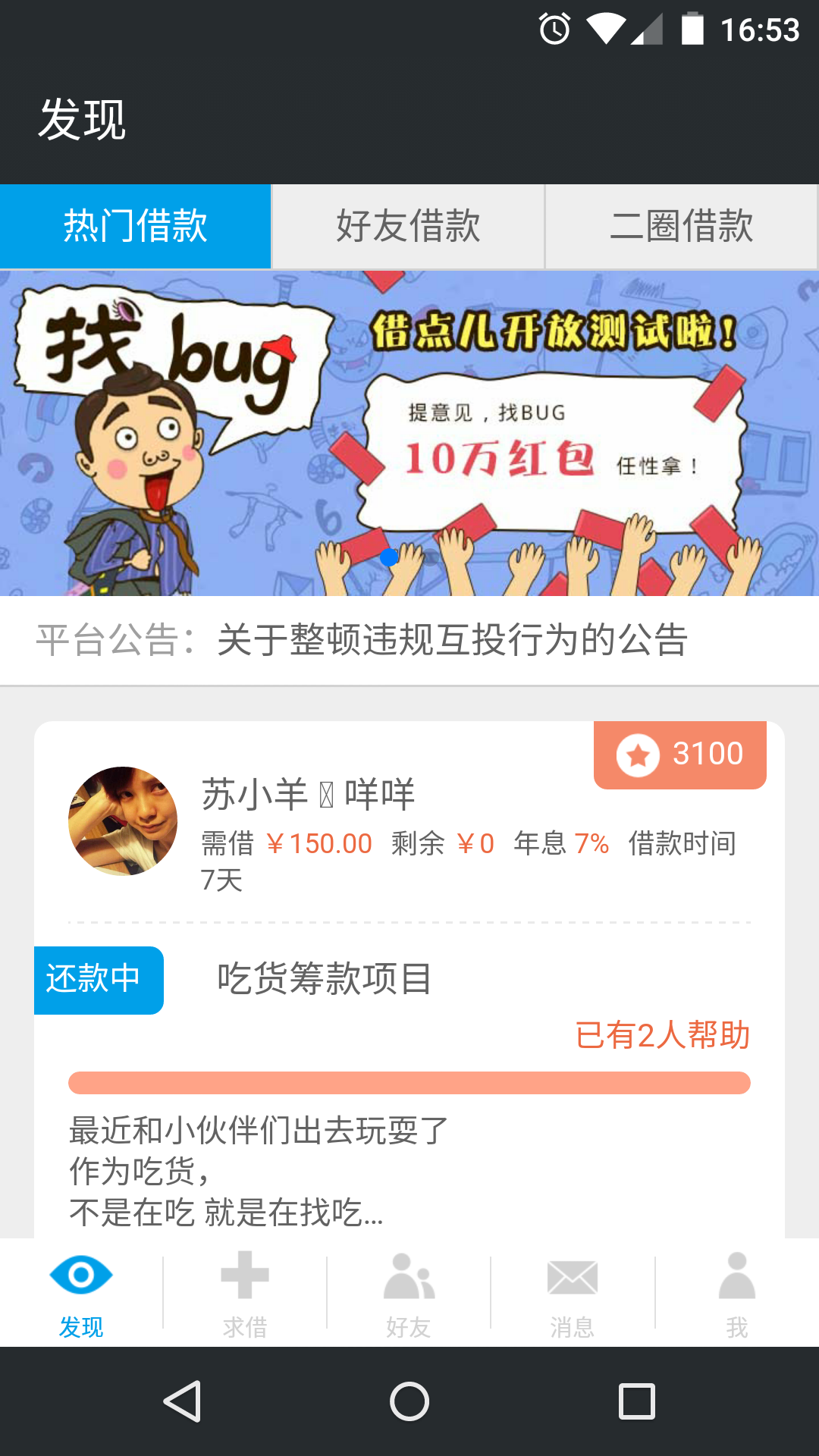Viewport: 819px width, 1456px height.
Task: Go back using the system back button
Action: [182, 1401]
